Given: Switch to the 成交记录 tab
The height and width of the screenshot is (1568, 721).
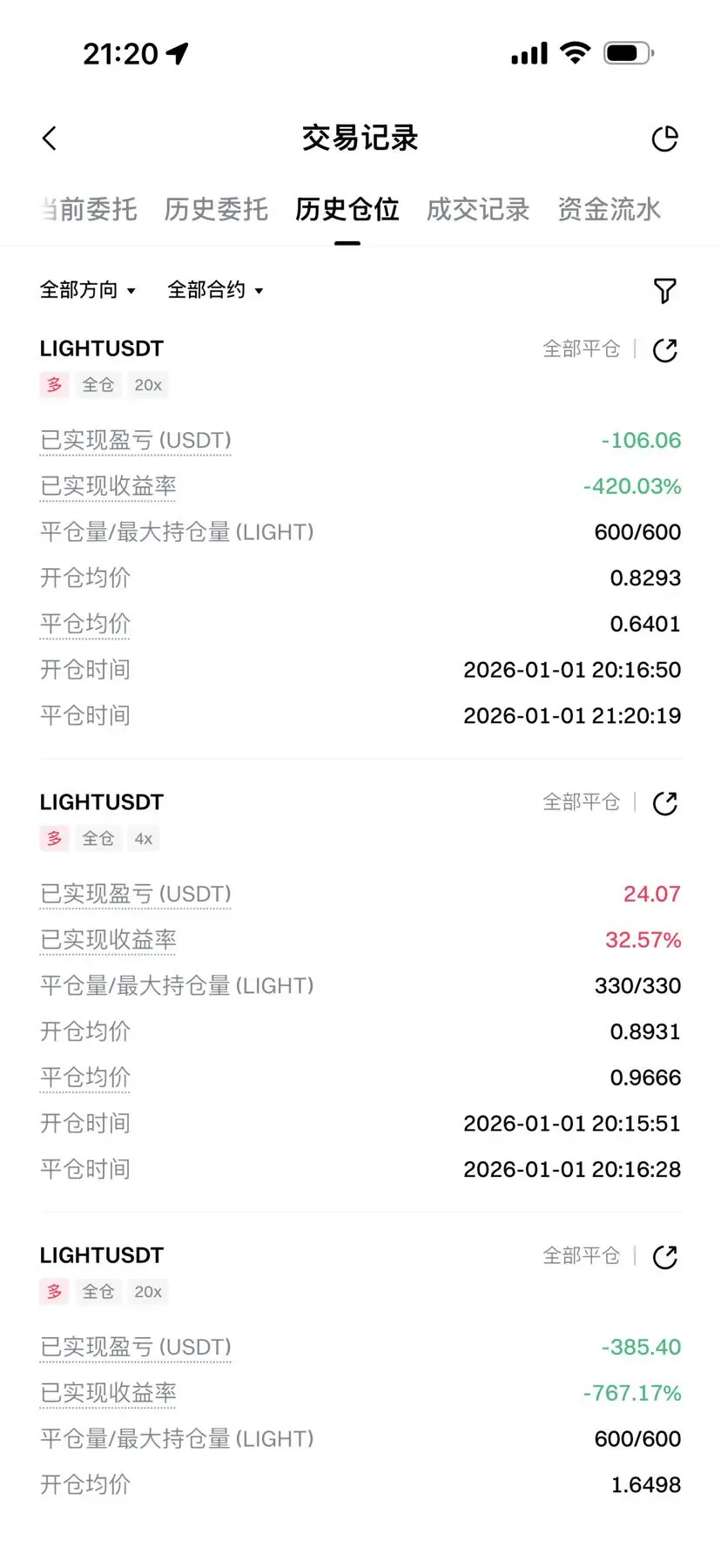Looking at the screenshot, I should pyautogui.click(x=478, y=209).
